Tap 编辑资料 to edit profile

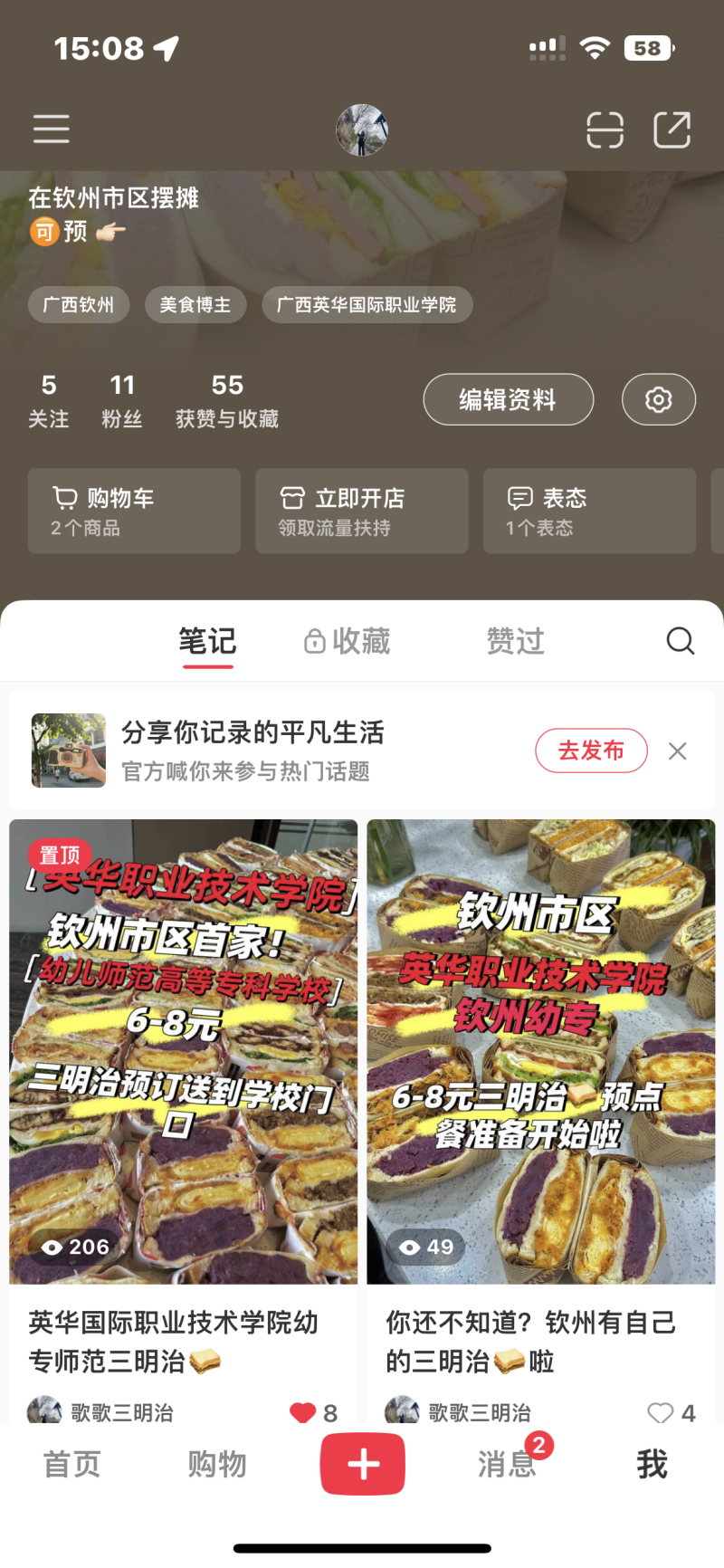508,399
